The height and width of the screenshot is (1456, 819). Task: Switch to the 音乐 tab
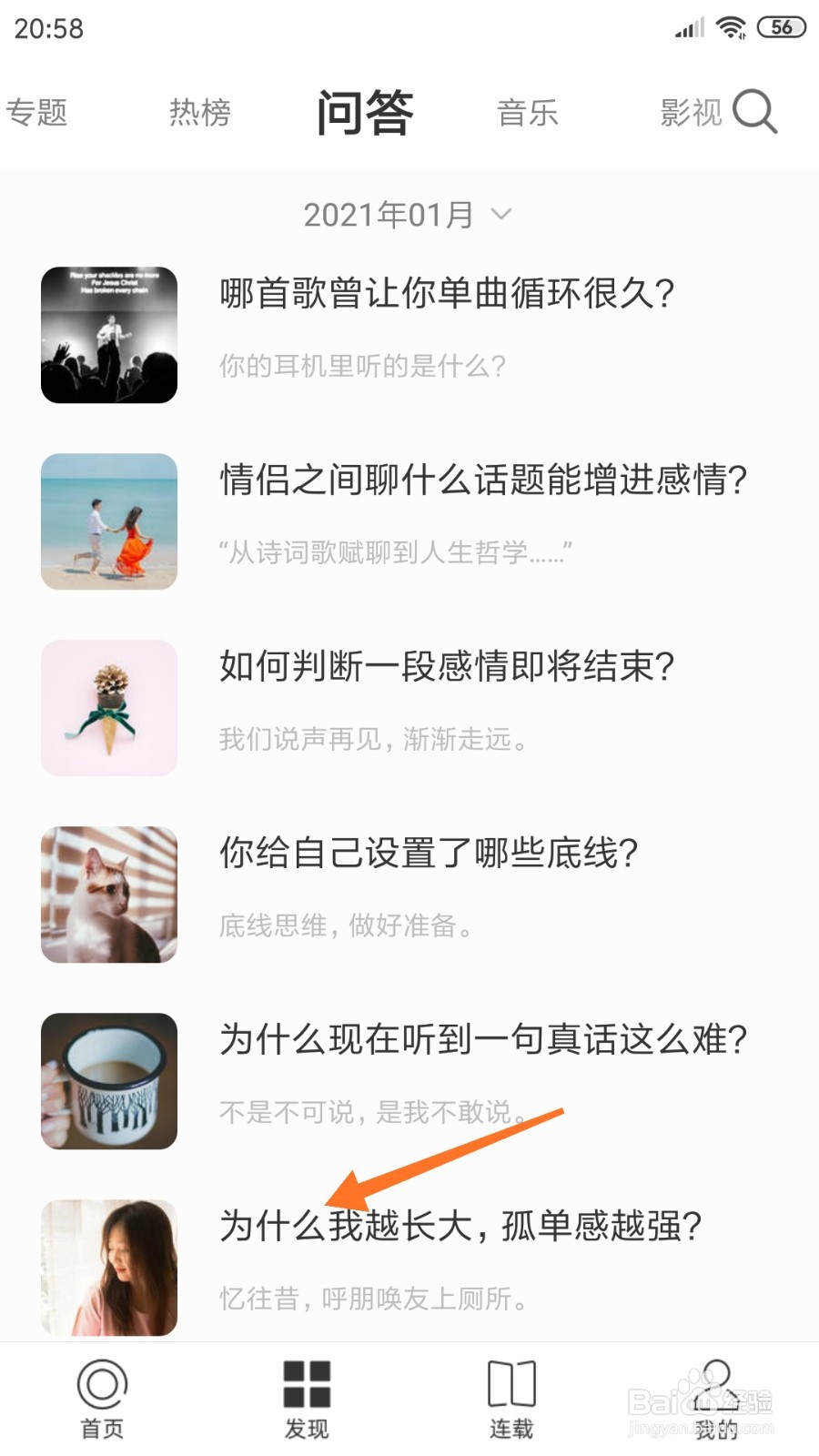529,112
